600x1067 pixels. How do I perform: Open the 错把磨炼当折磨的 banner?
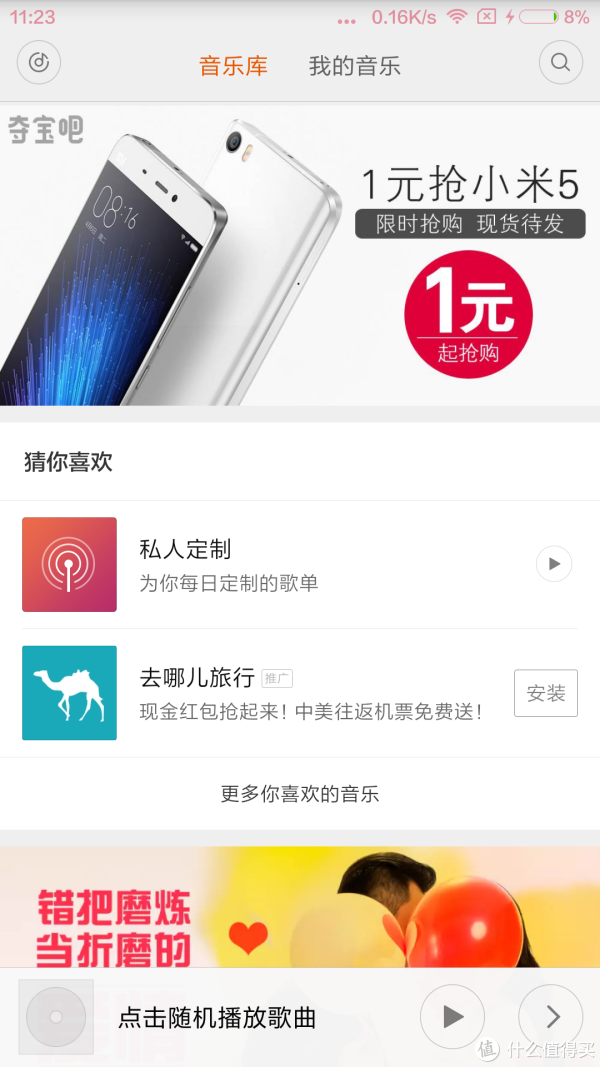(300, 905)
